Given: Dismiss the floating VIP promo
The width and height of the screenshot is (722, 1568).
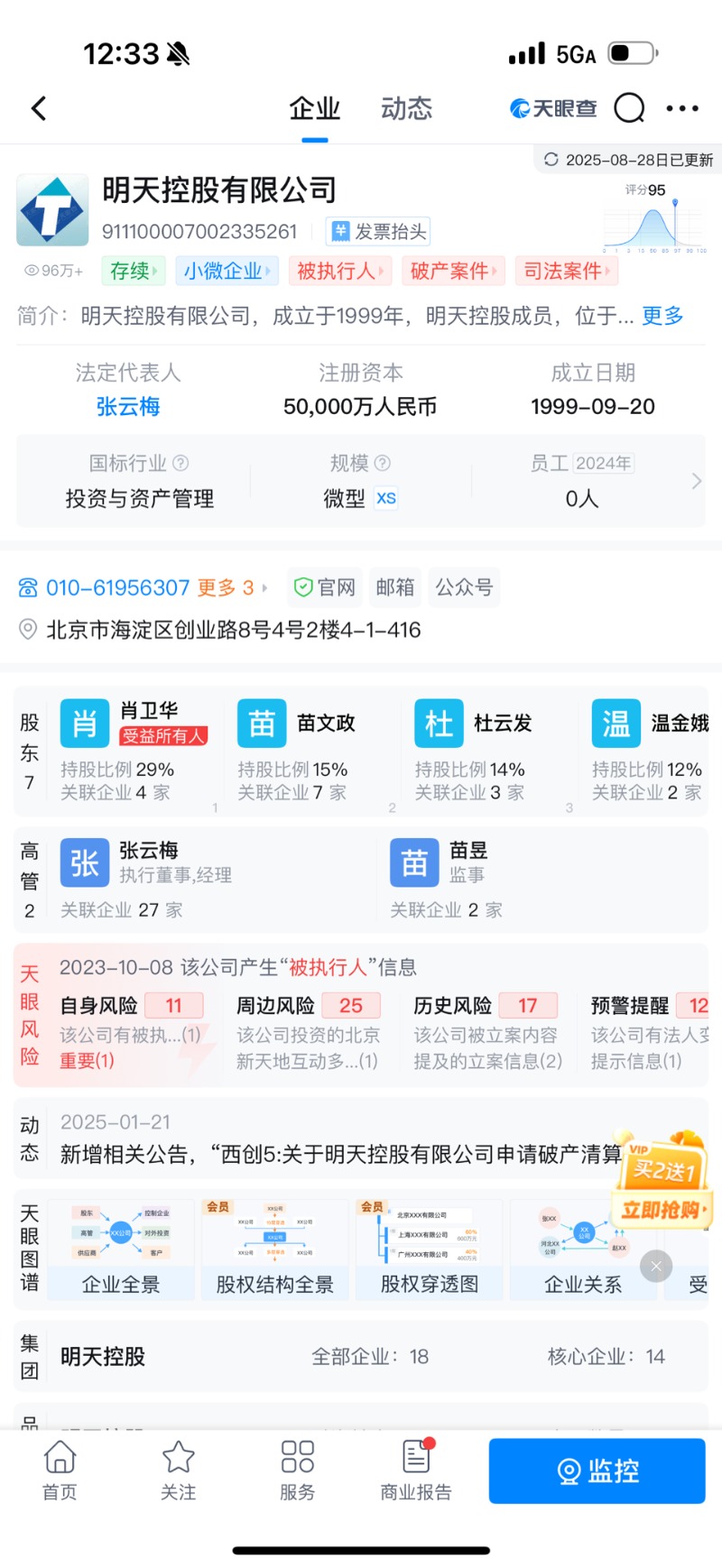Looking at the screenshot, I should pos(656,1266).
